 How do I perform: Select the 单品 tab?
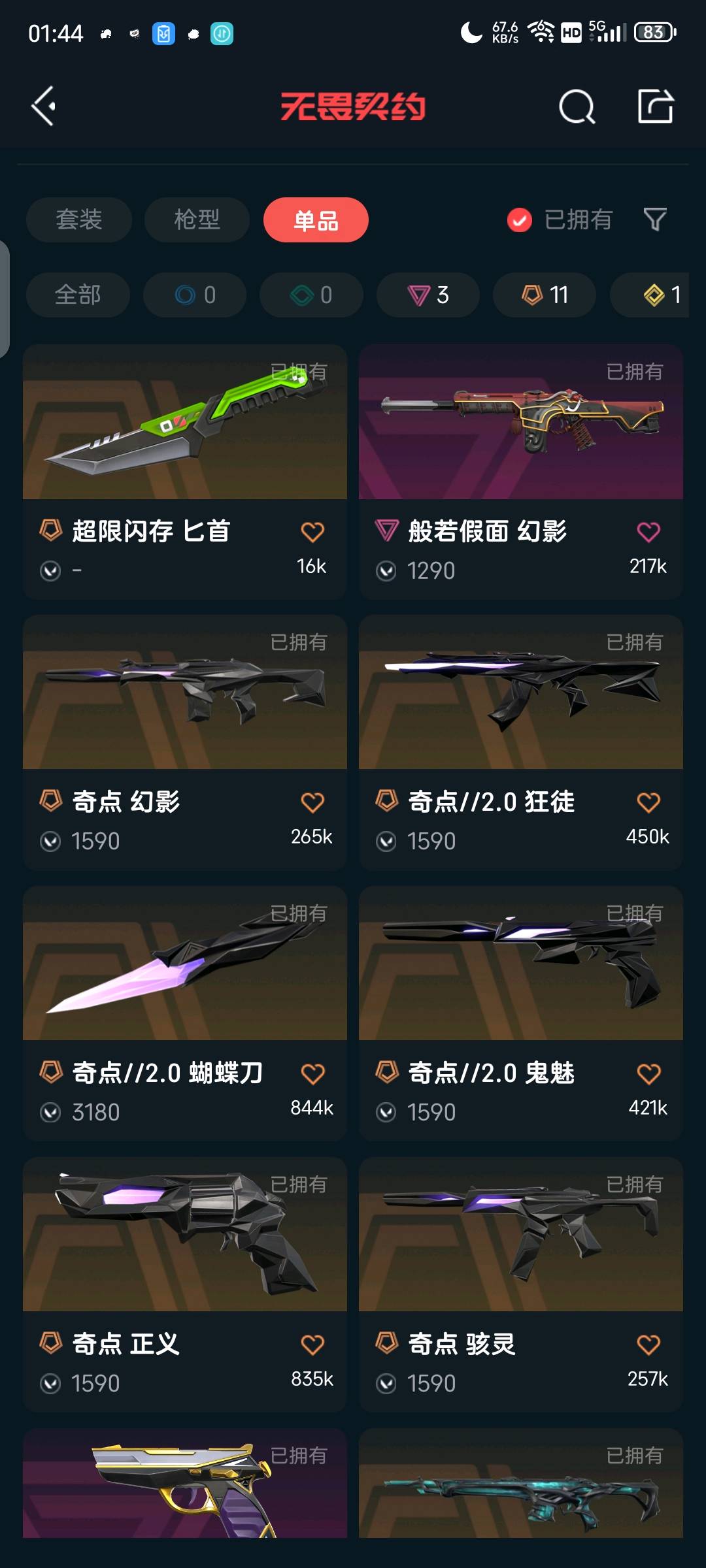click(316, 220)
